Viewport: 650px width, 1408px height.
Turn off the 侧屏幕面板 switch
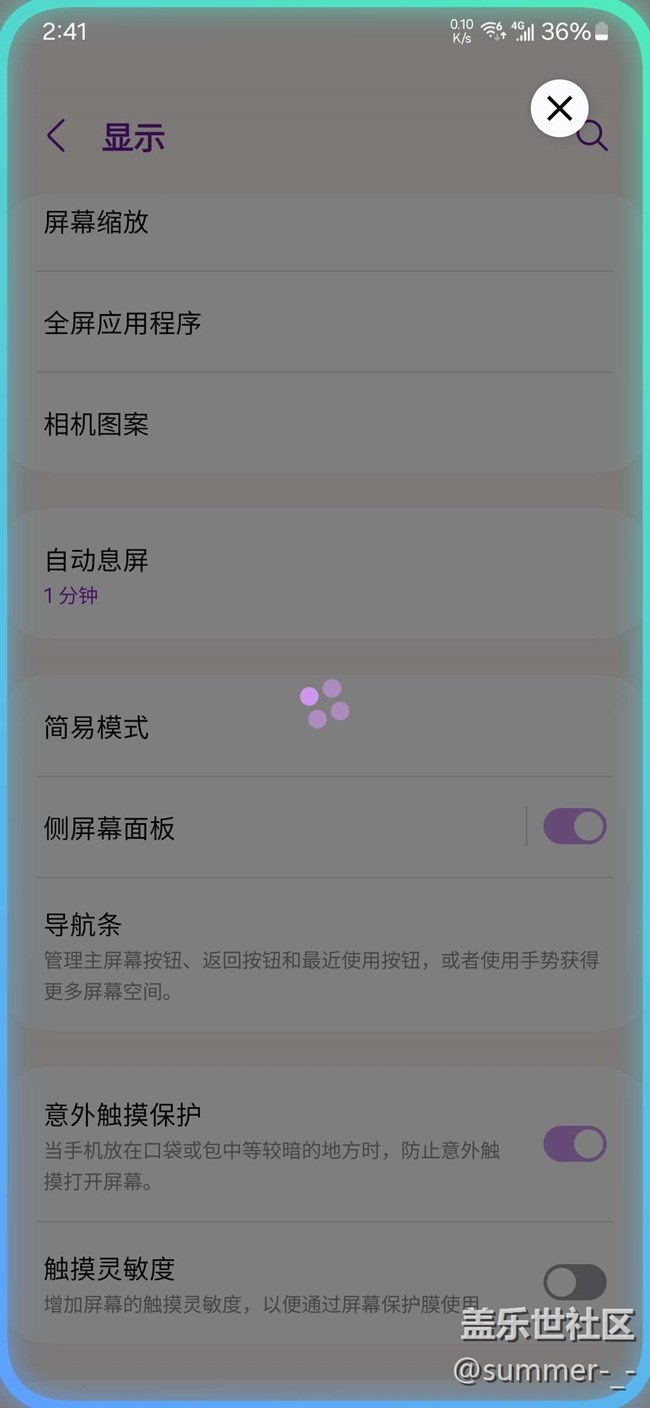point(574,827)
